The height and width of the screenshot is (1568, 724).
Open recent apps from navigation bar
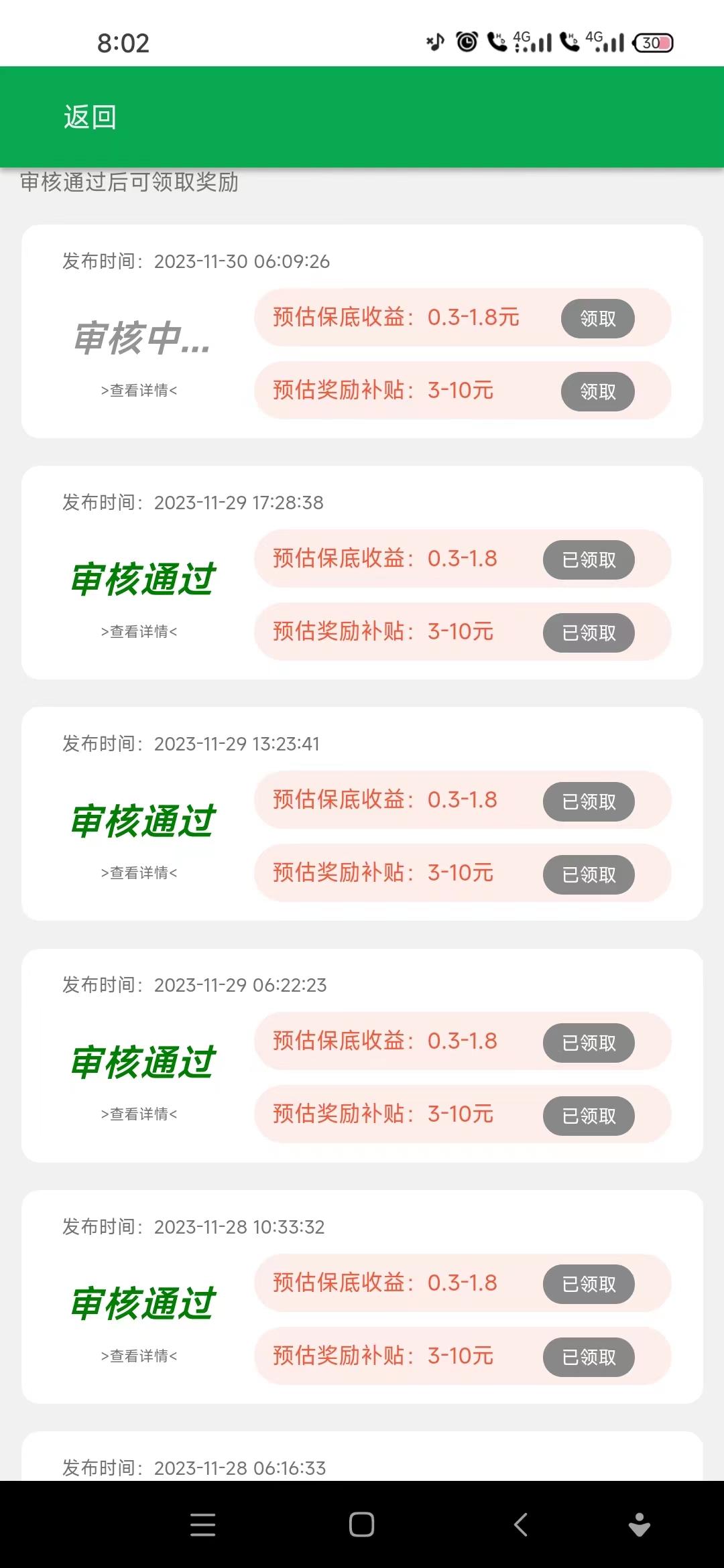[x=202, y=1524]
